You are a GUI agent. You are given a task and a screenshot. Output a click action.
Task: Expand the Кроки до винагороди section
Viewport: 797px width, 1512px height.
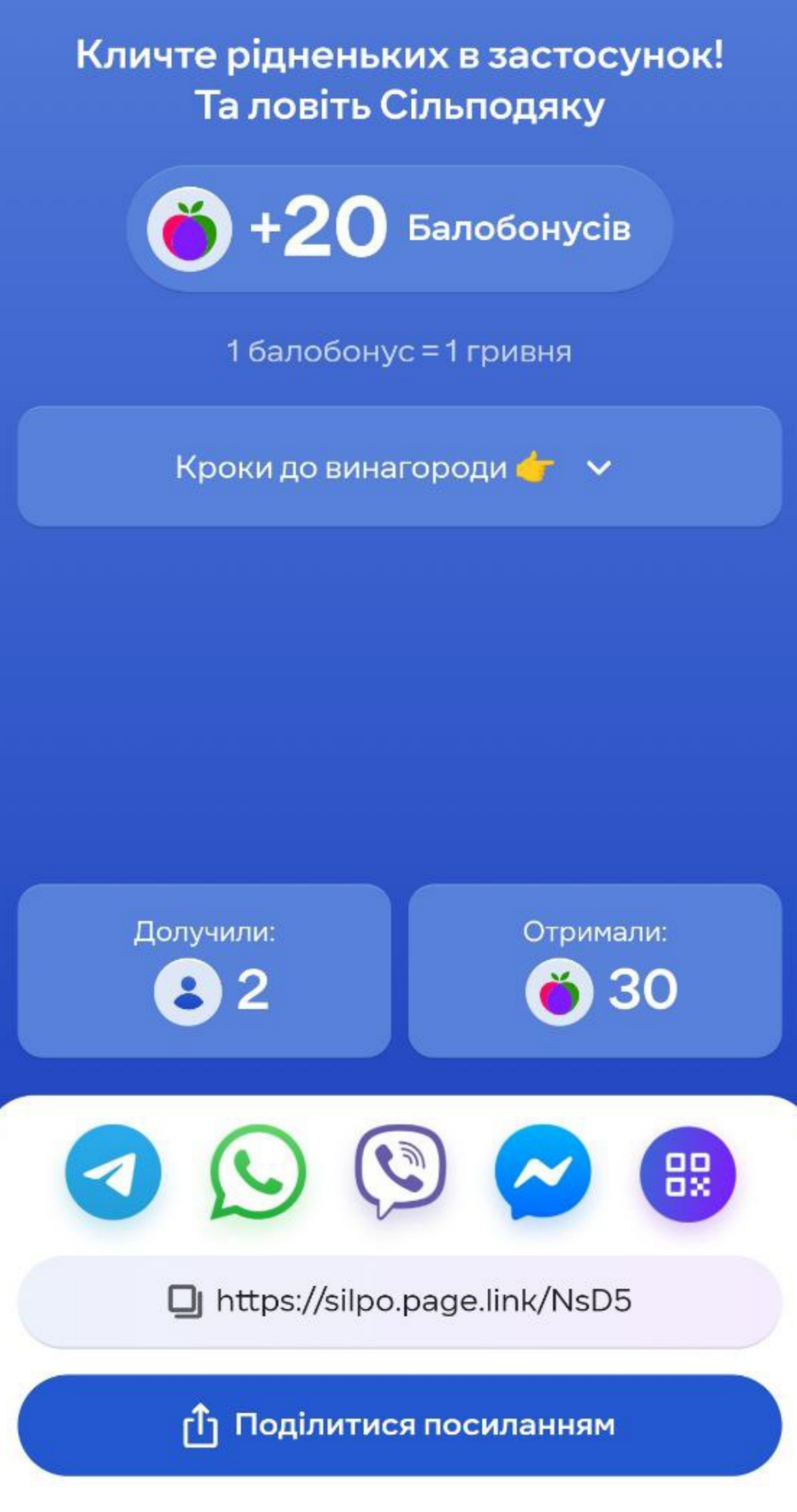[x=399, y=466]
